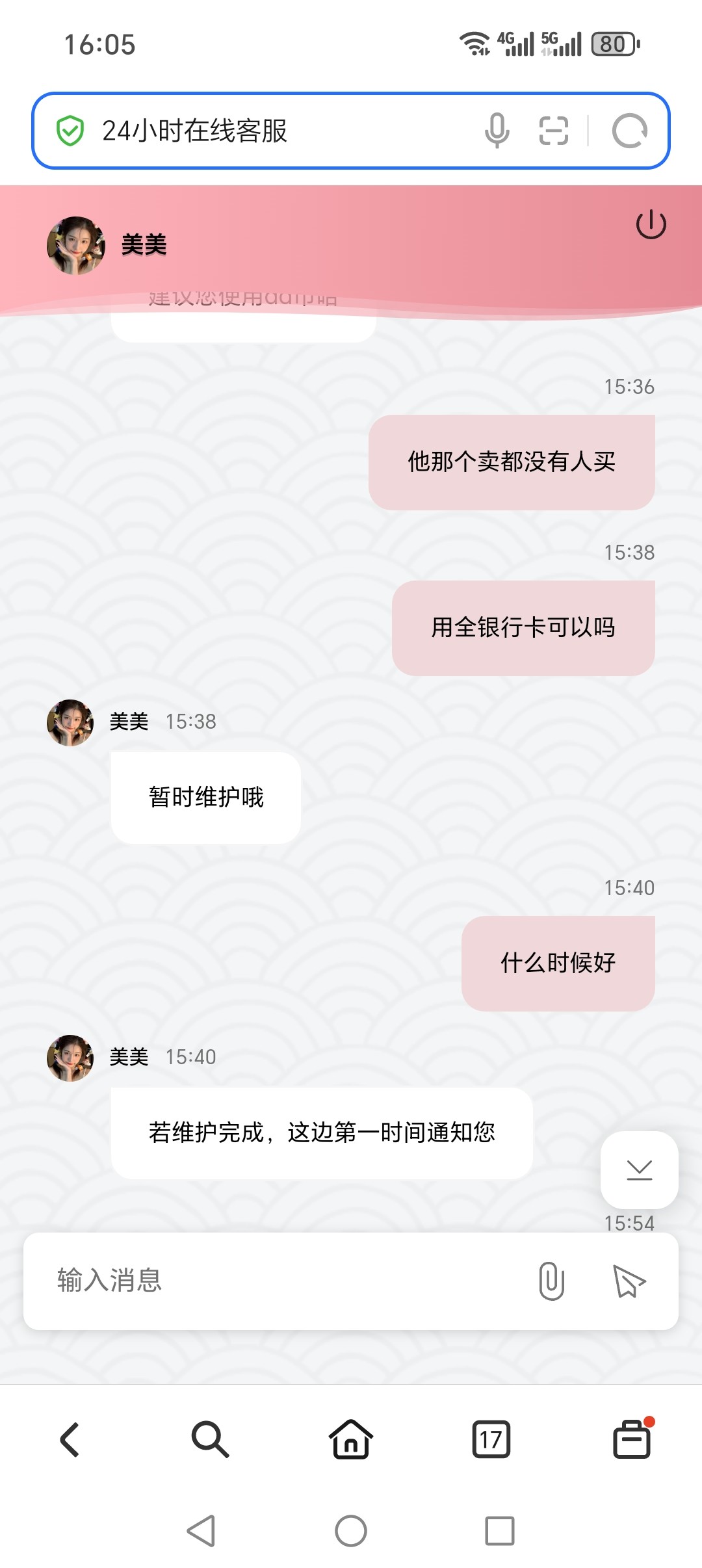Tap the browser back arrow
Image resolution: width=702 pixels, height=1568 pixels.
click(x=70, y=1438)
